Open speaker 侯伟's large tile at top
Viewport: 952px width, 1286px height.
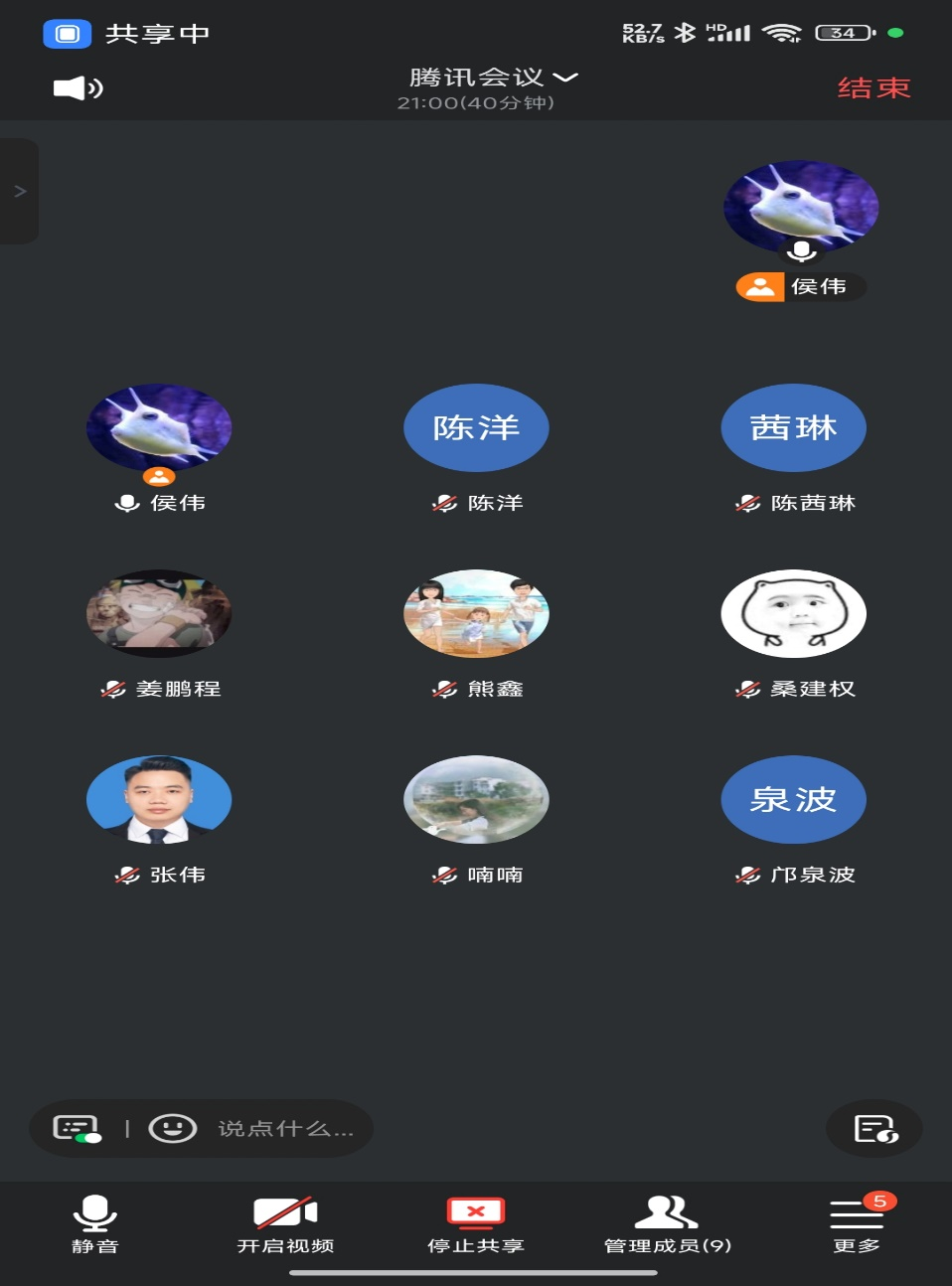[801, 207]
